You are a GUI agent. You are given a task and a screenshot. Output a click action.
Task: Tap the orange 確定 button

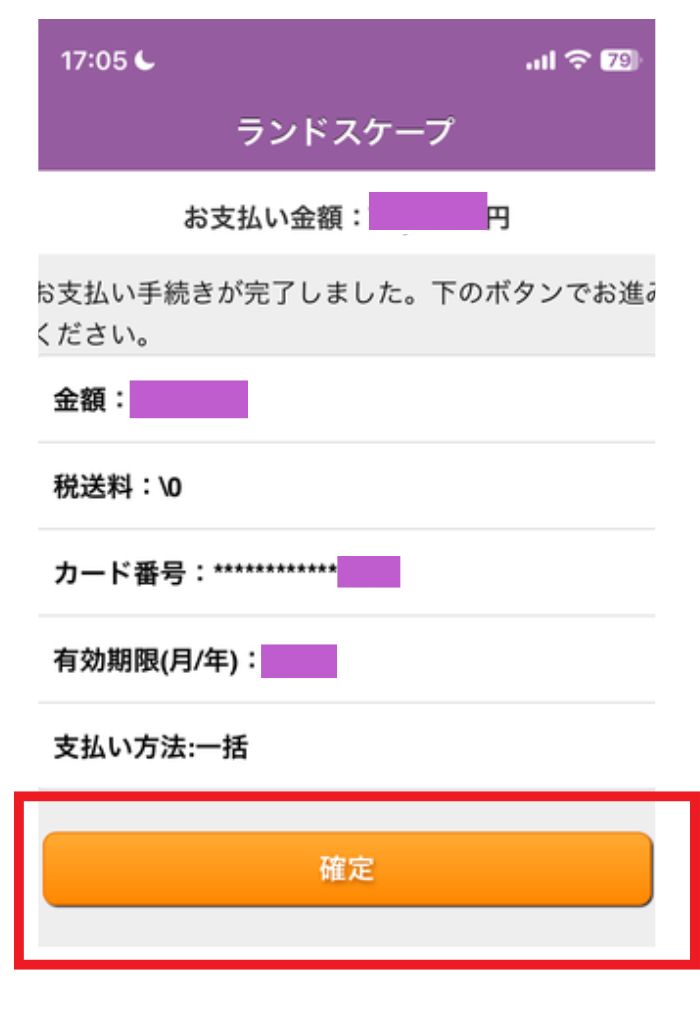(347, 869)
